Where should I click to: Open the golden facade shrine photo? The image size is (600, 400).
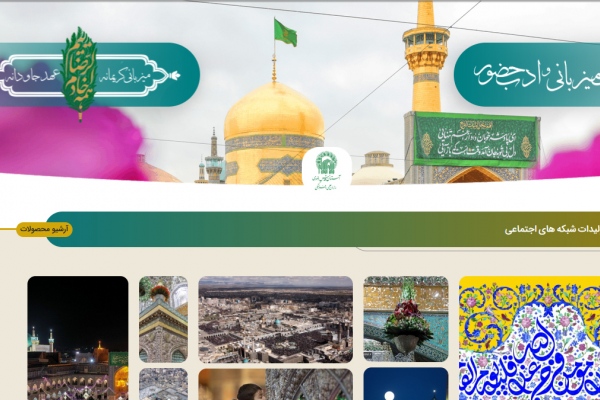pos(163,319)
